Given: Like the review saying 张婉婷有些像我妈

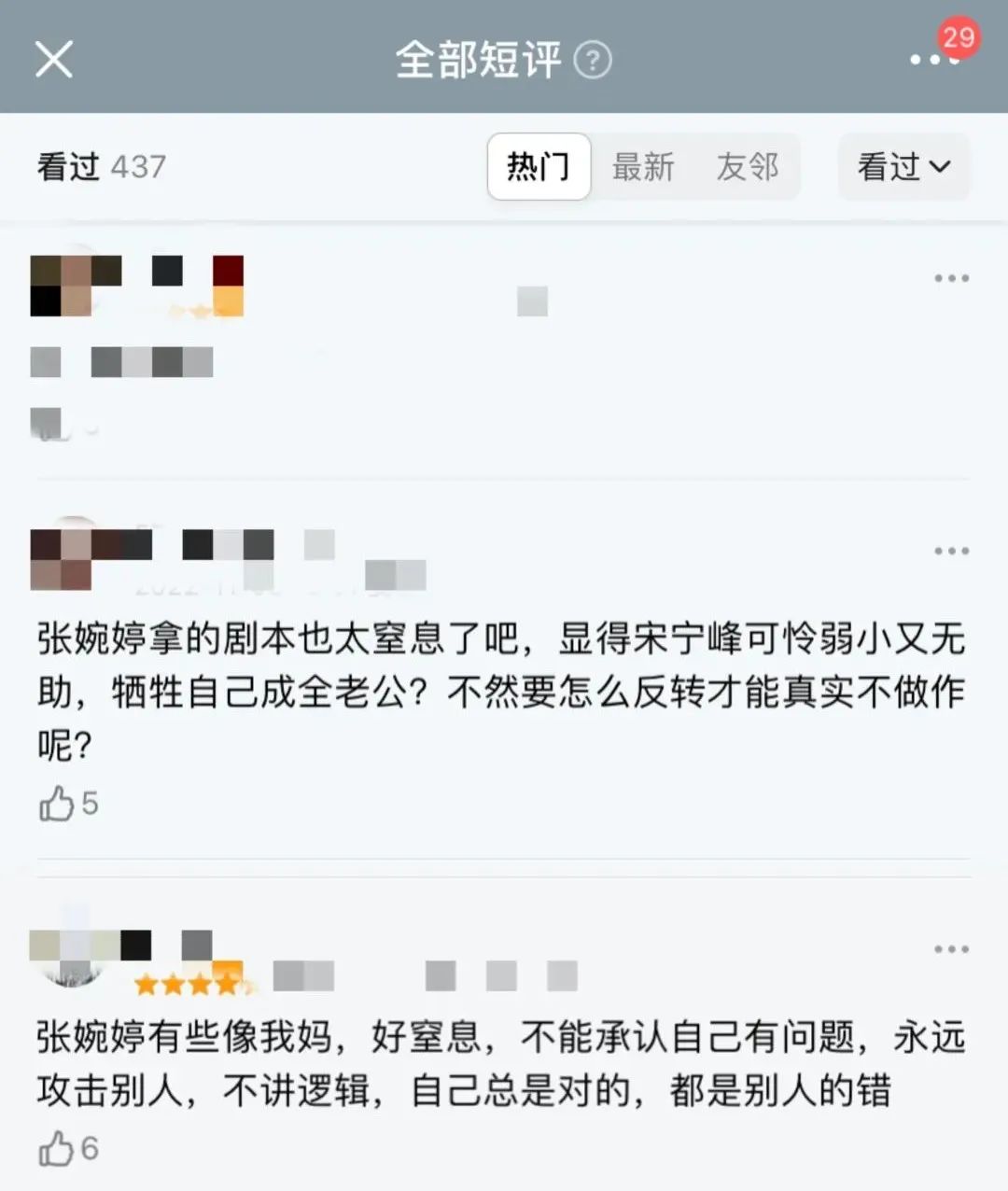Looking at the screenshot, I should tap(57, 1149).
